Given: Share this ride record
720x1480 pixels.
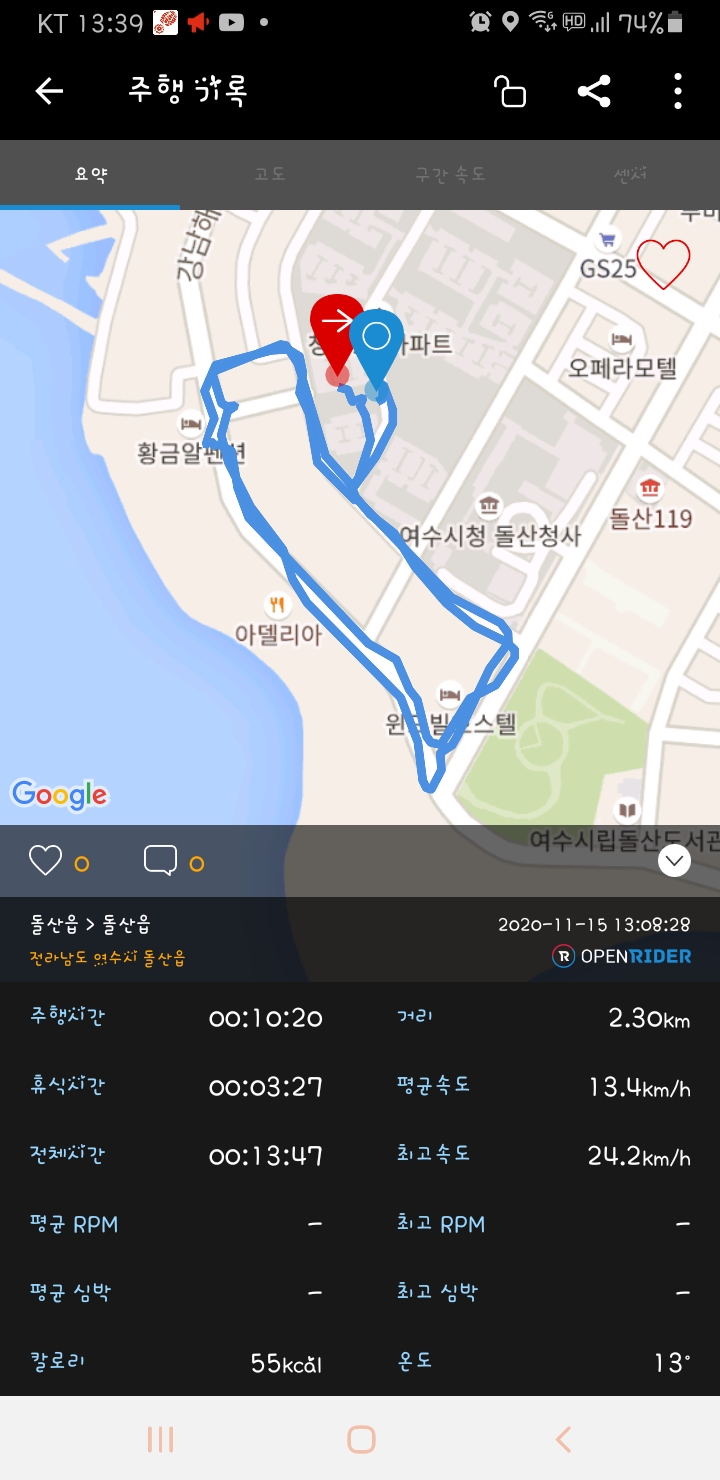Looking at the screenshot, I should point(594,92).
